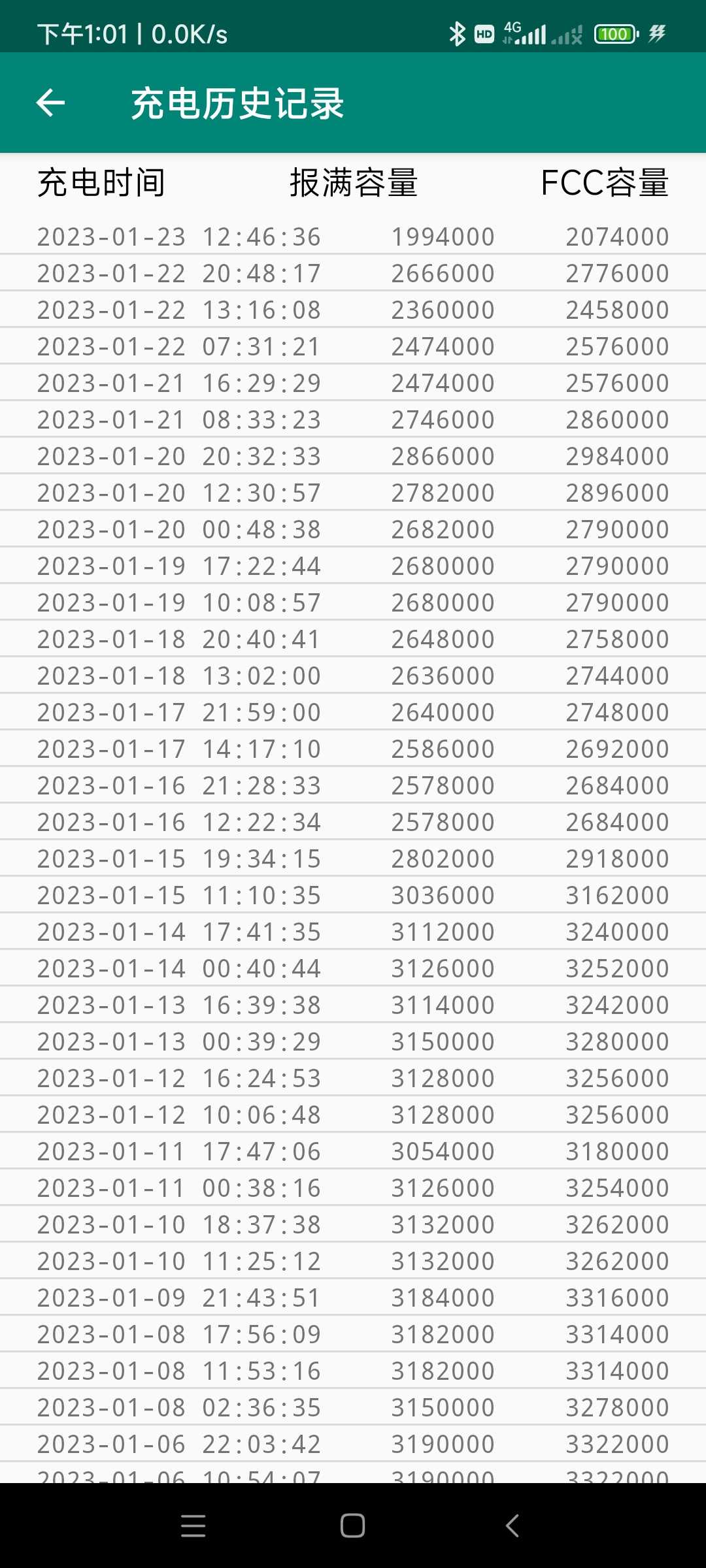Open the system recent apps menu

(x=193, y=1526)
